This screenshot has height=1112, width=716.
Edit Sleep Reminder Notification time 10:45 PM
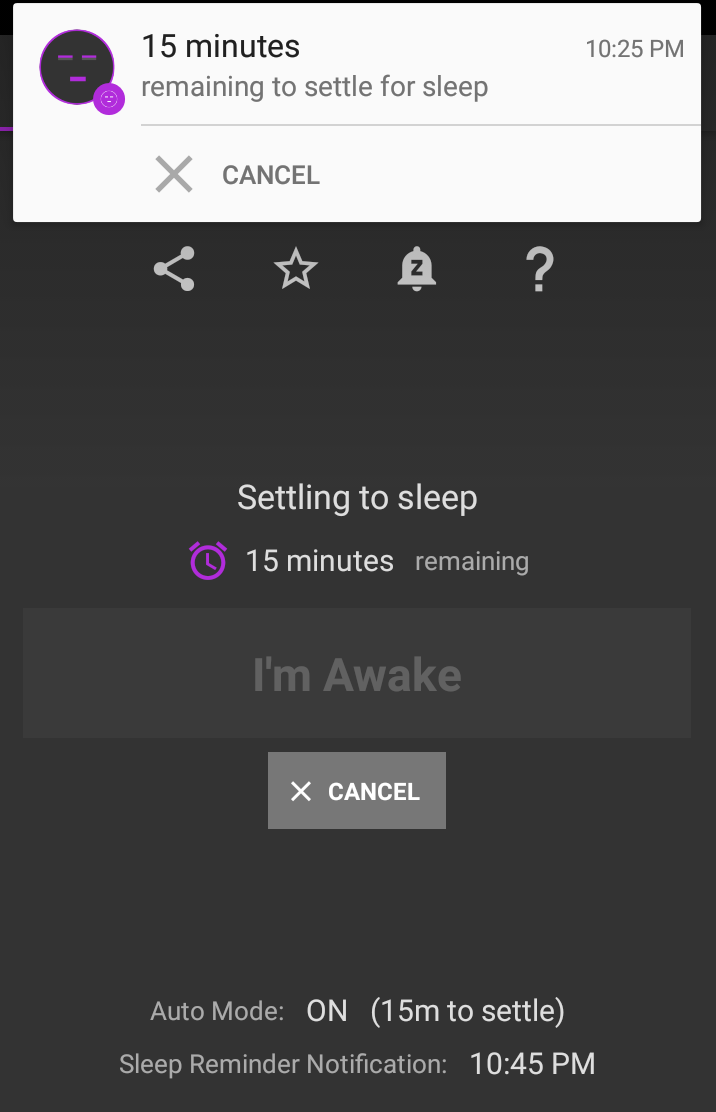tap(532, 1064)
